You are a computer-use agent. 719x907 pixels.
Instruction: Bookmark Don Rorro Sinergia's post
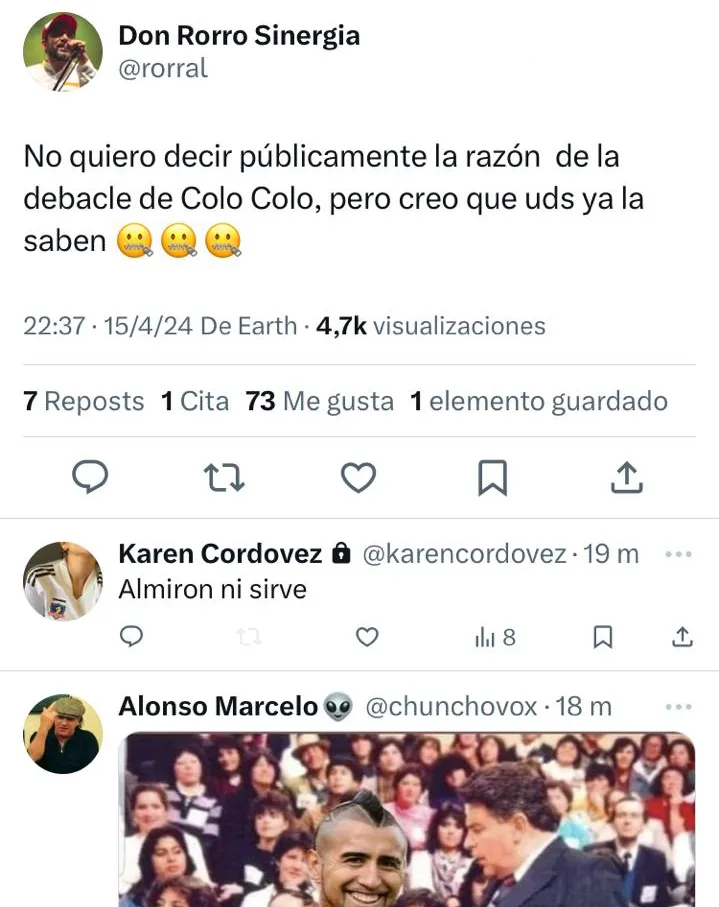tap(492, 479)
